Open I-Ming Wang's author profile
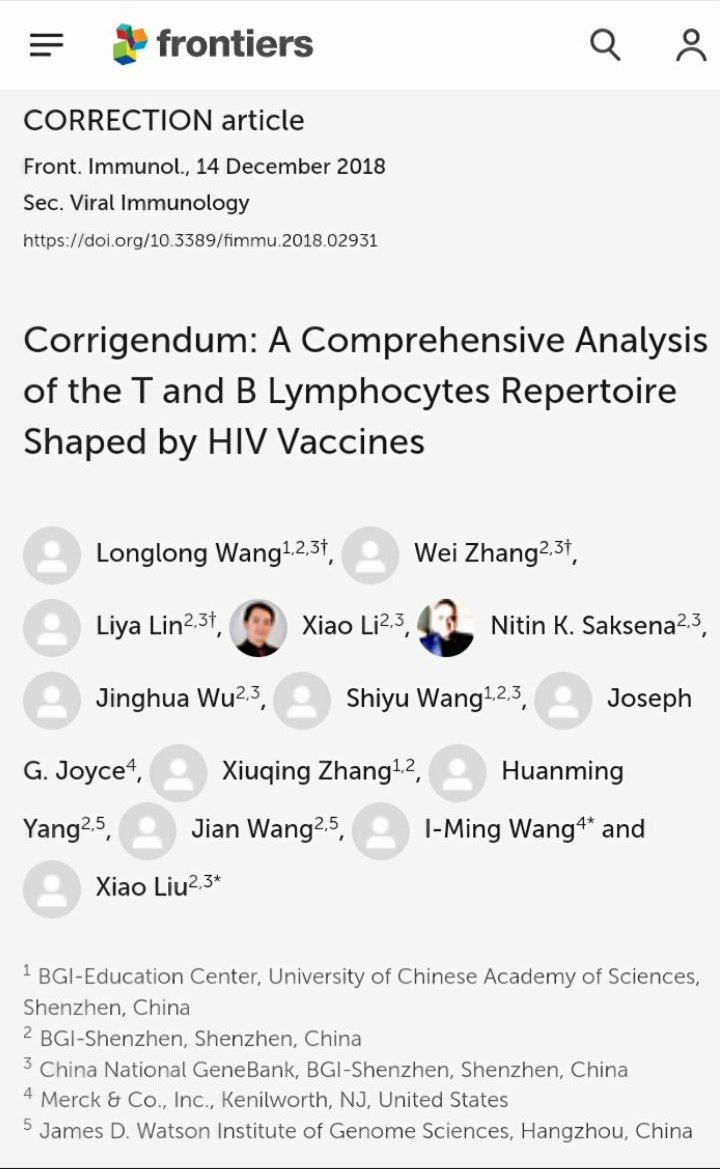The width and height of the screenshot is (720, 1169). (499, 829)
